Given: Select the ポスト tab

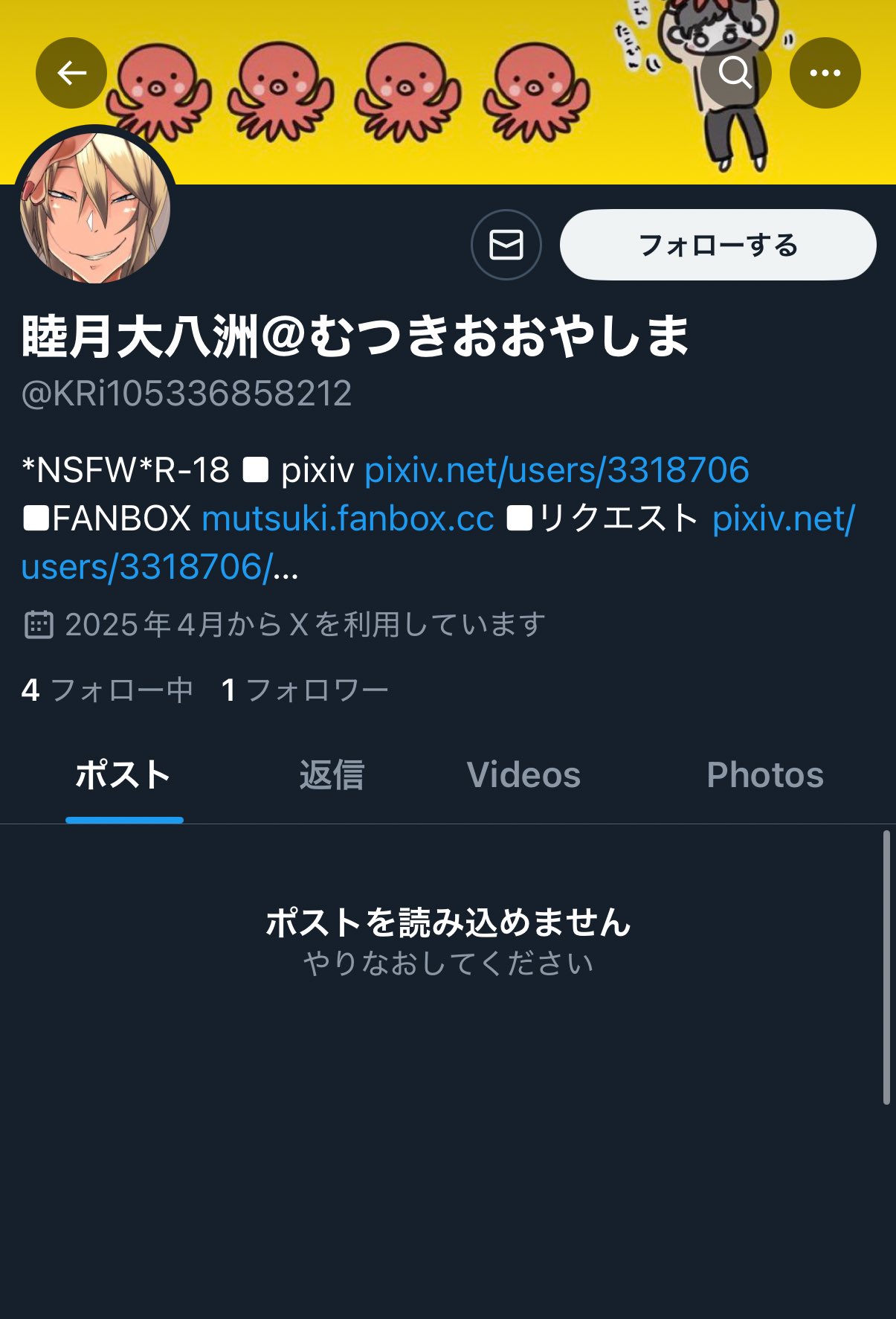Looking at the screenshot, I should tap(123, 775).
